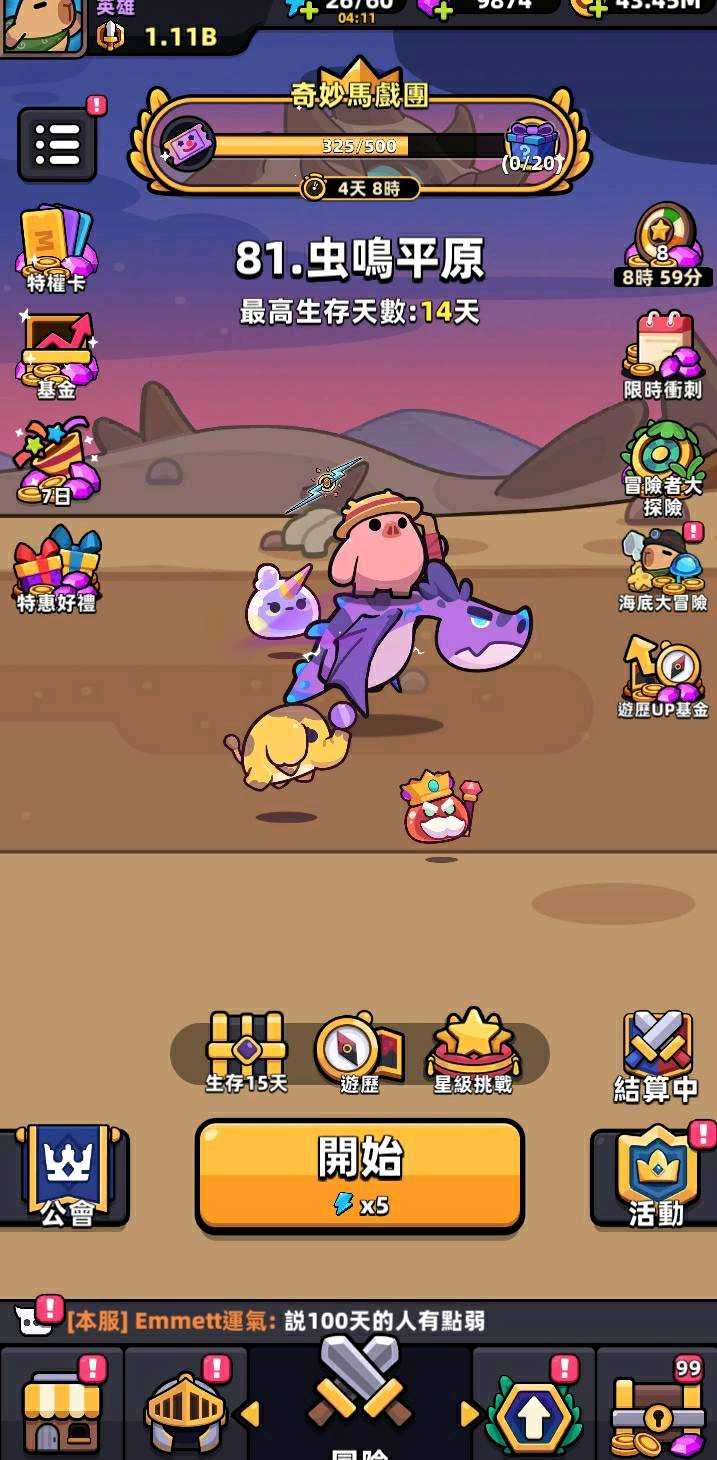Viewport: 717px width, 1460px height.
Task: Open the 限時衝刺 event
Action: coord(662,352)
